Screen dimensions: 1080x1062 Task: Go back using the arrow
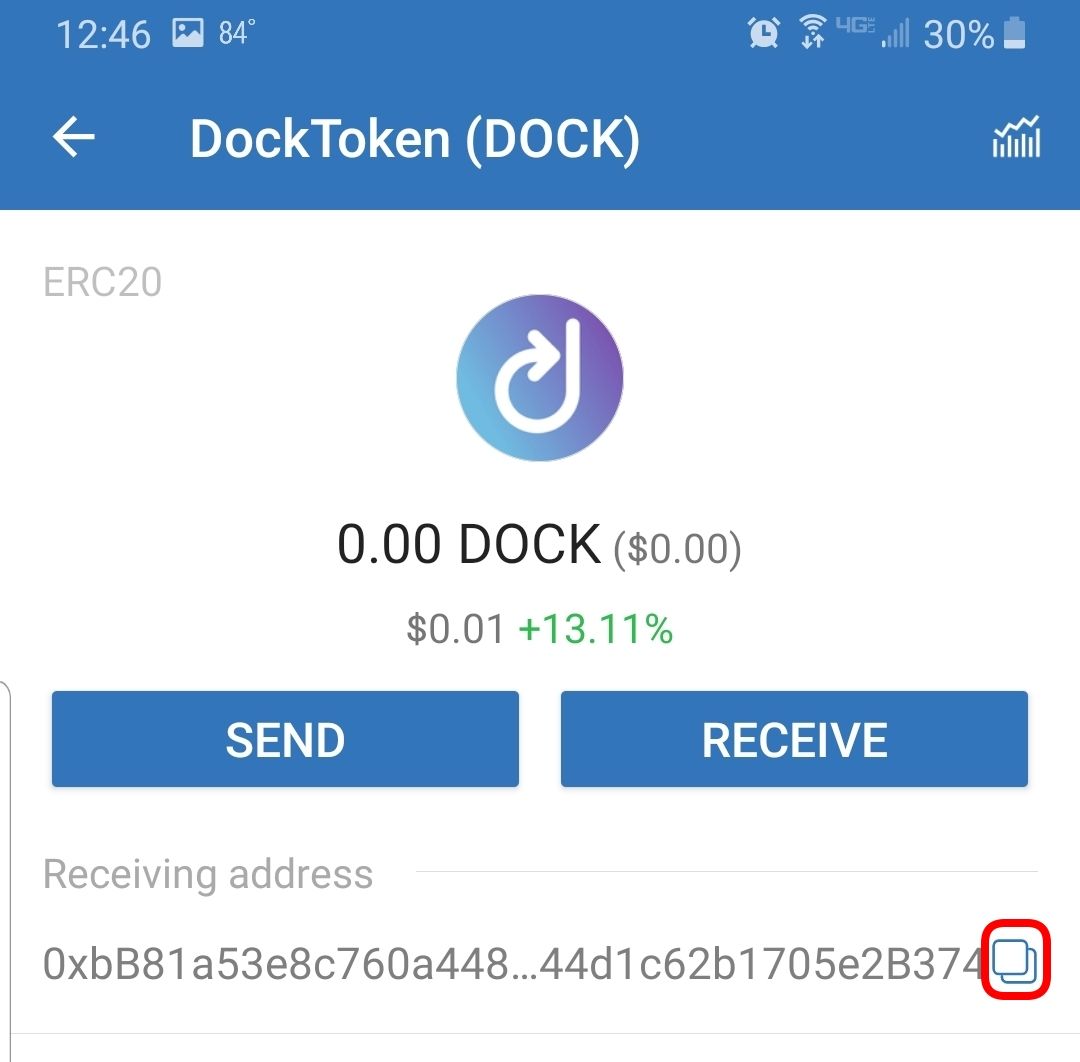[73, 138]
